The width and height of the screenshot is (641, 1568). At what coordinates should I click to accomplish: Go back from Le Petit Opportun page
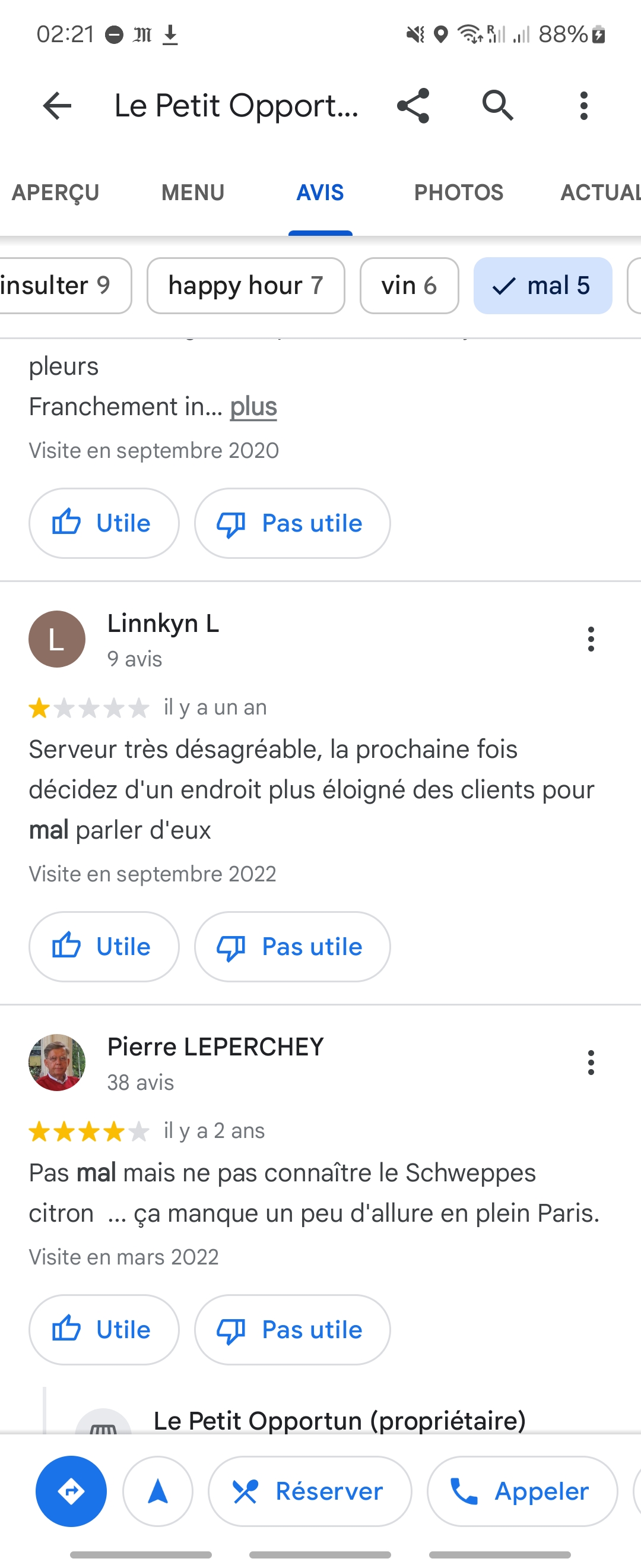pyautogui.click(x=58, y=106)
